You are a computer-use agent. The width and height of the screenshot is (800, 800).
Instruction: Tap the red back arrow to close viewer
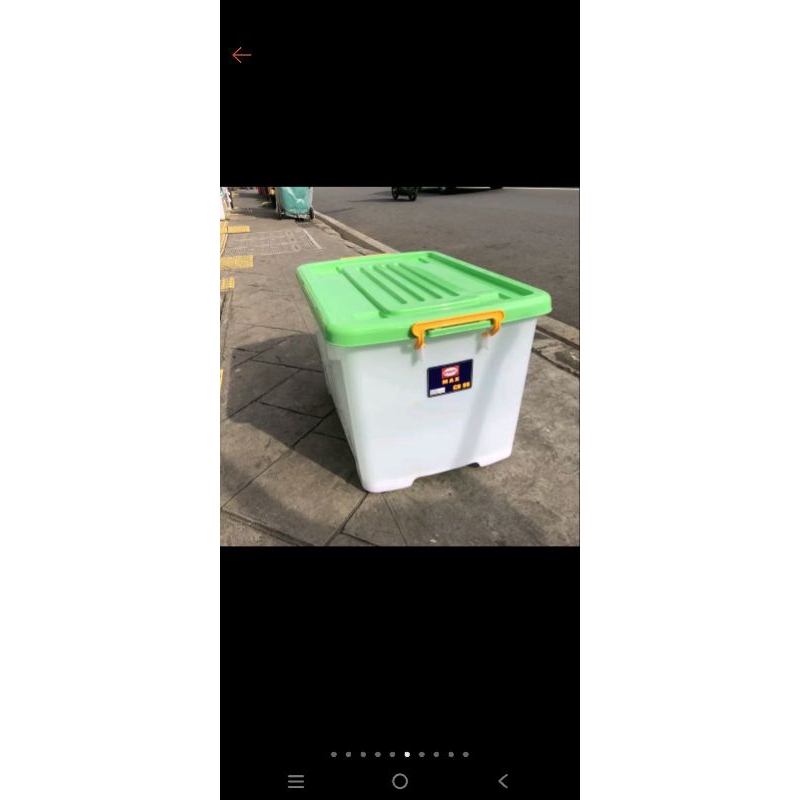pos(241,55)
